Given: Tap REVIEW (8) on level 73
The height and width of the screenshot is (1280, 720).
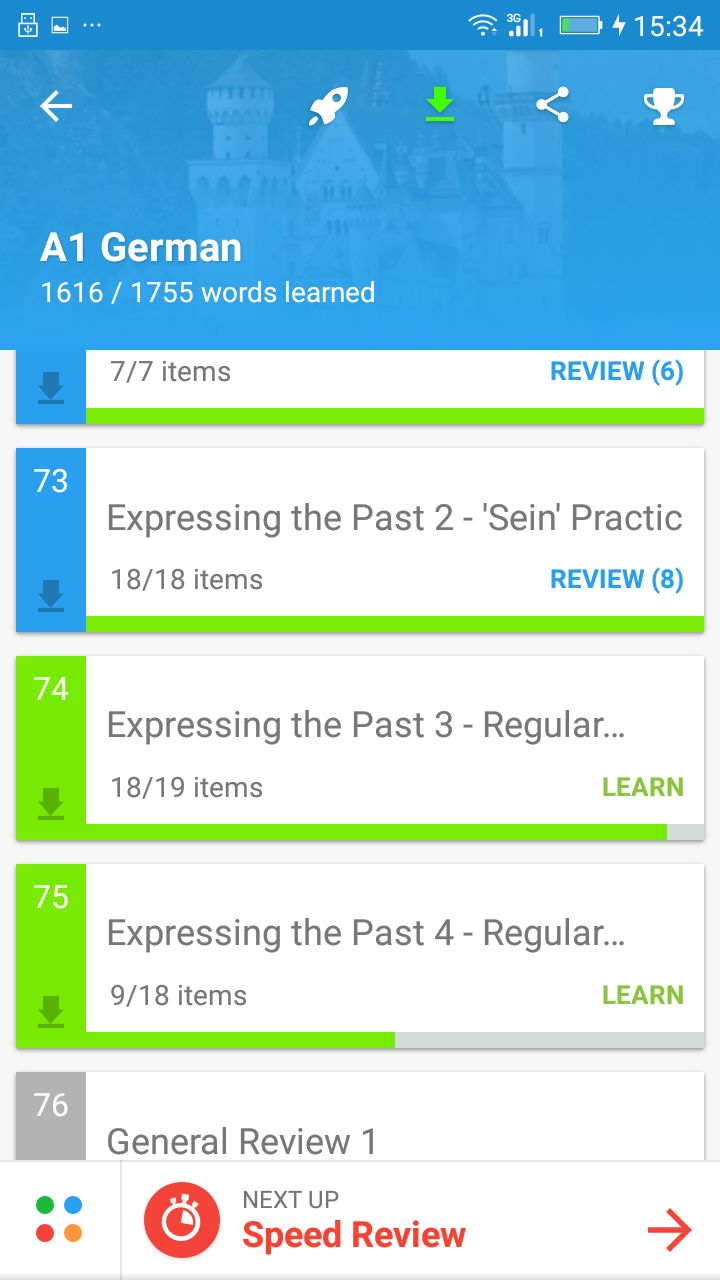Looking at the screenshot, I should coord(617,580).
